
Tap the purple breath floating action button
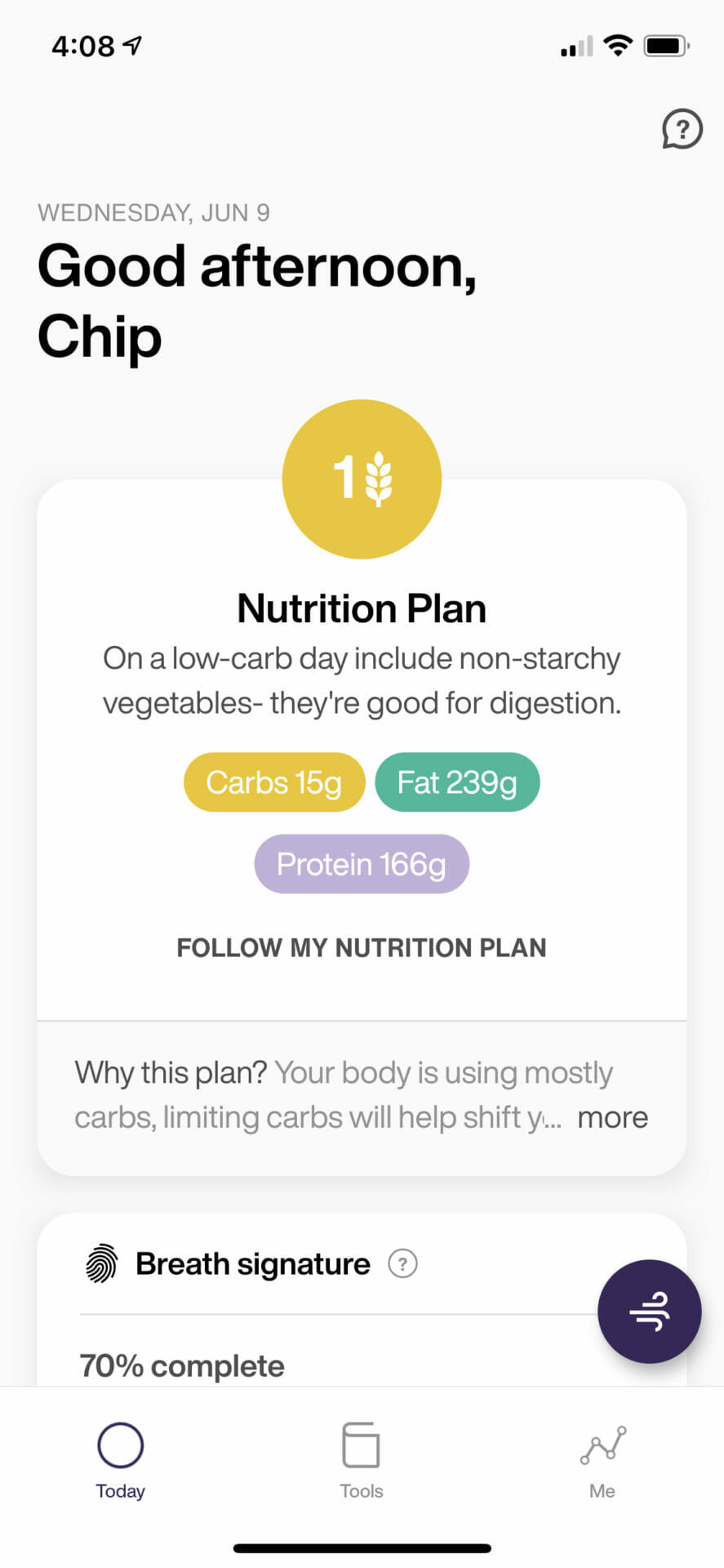(x=649, y=1311)
